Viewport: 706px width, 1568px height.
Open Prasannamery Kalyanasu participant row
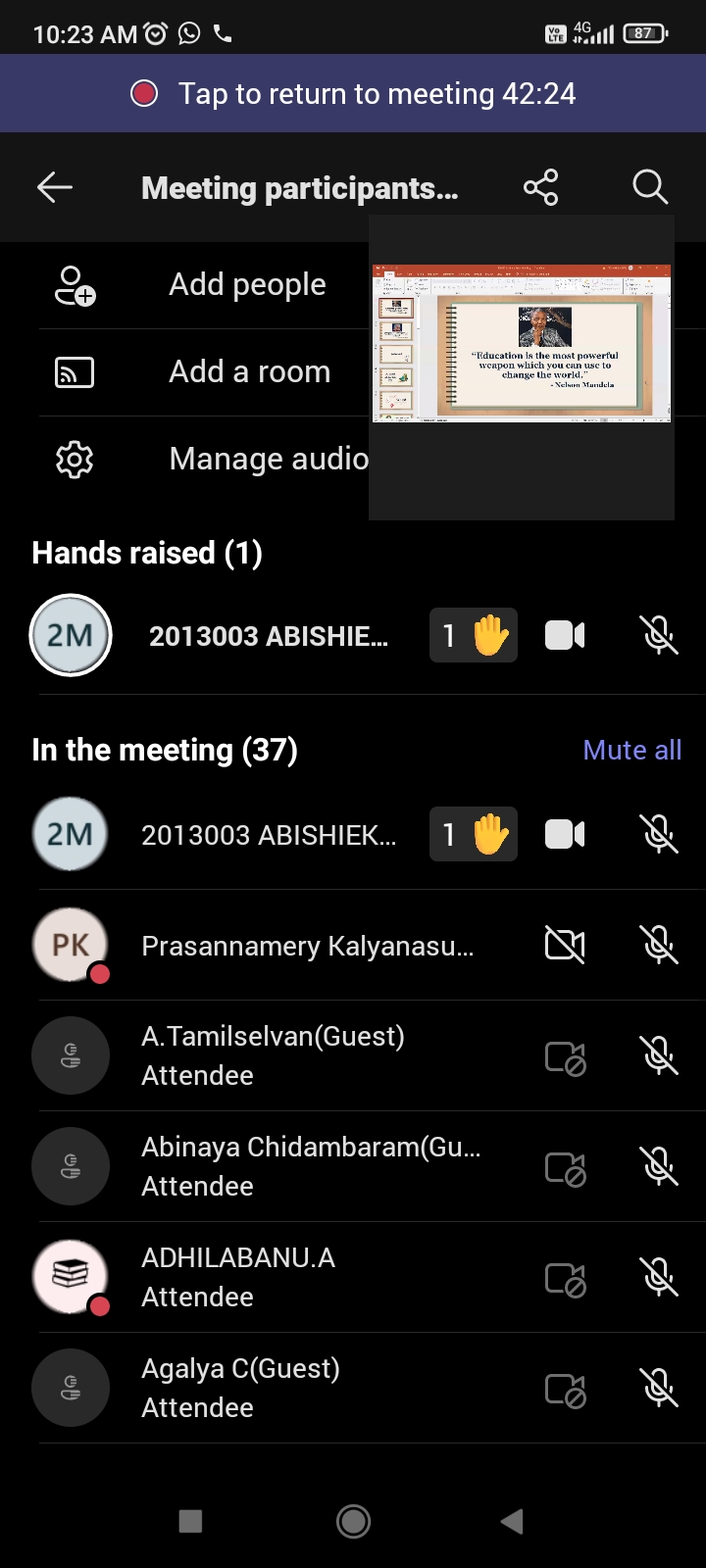click(353, 945)
